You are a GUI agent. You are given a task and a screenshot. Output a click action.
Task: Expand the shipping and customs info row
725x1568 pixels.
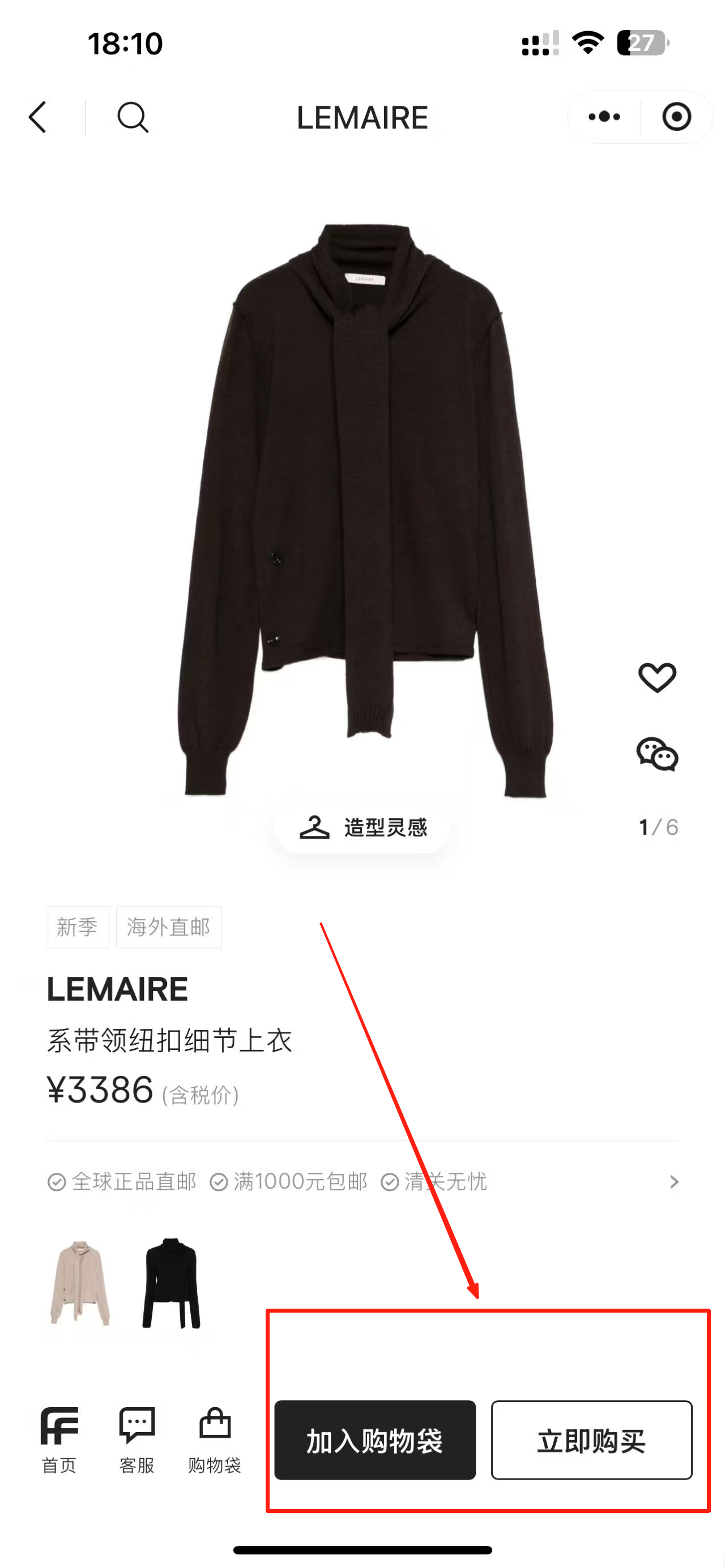673,1181
